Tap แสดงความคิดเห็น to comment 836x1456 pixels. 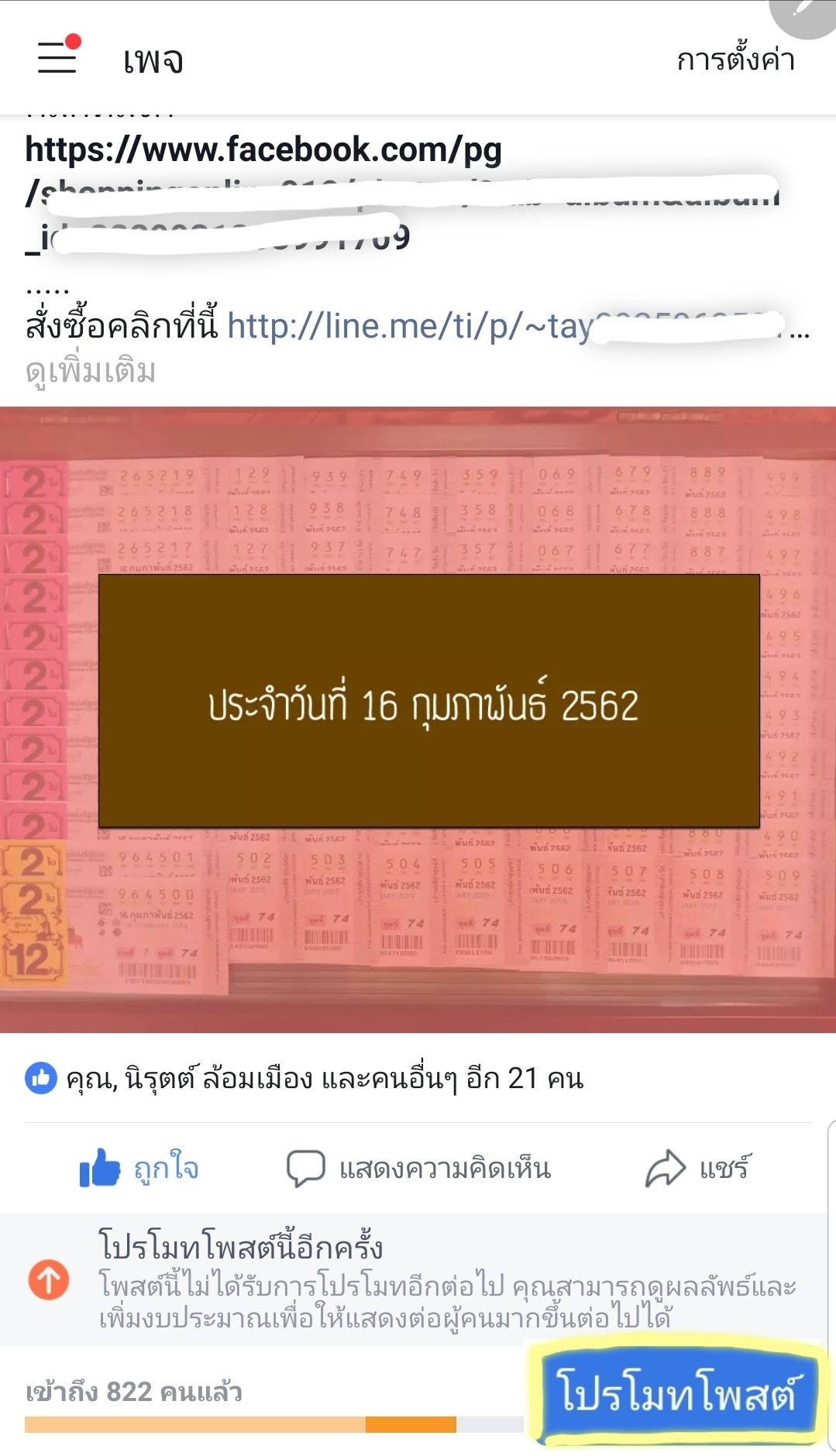[x=418, y=1168]
